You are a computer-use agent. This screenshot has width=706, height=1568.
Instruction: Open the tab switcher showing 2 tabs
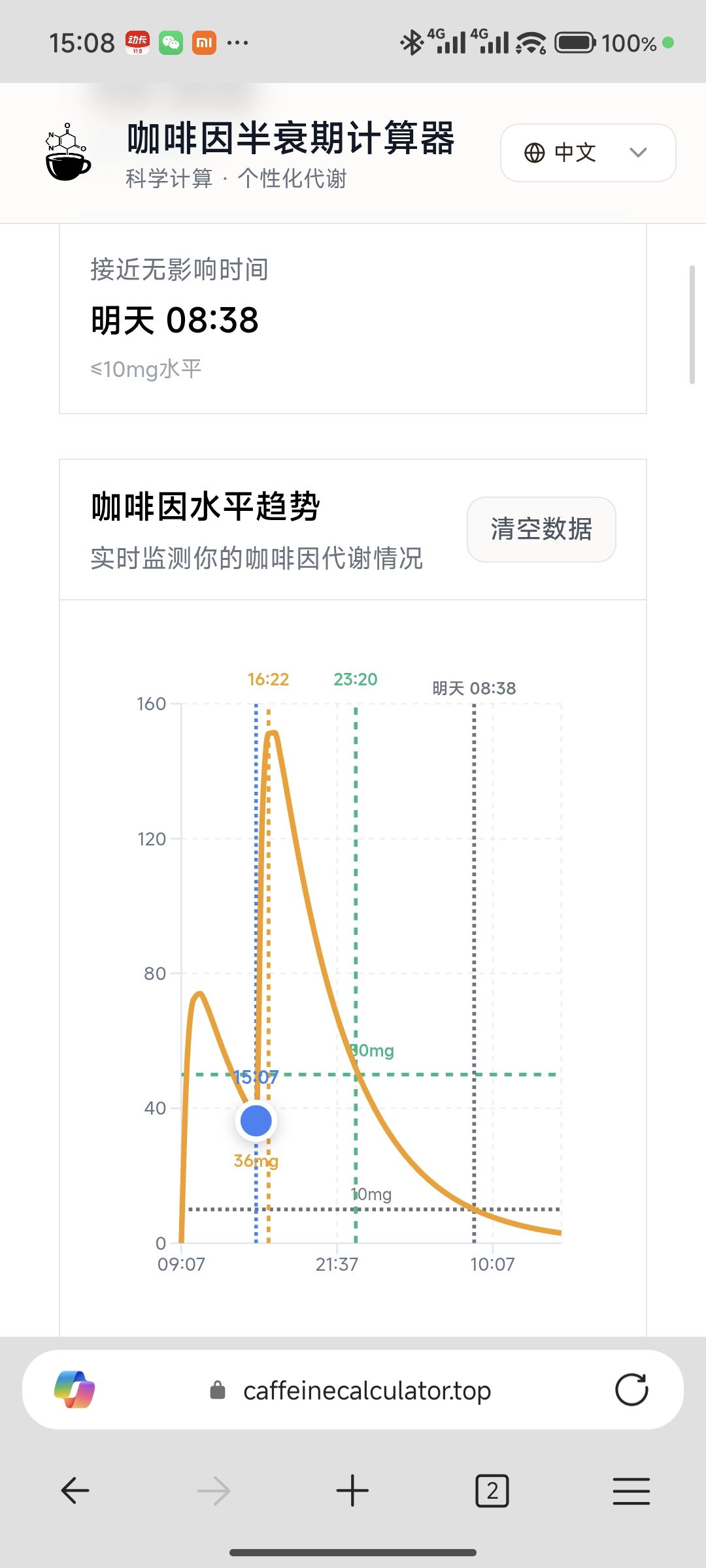[x=492, y=1491]
